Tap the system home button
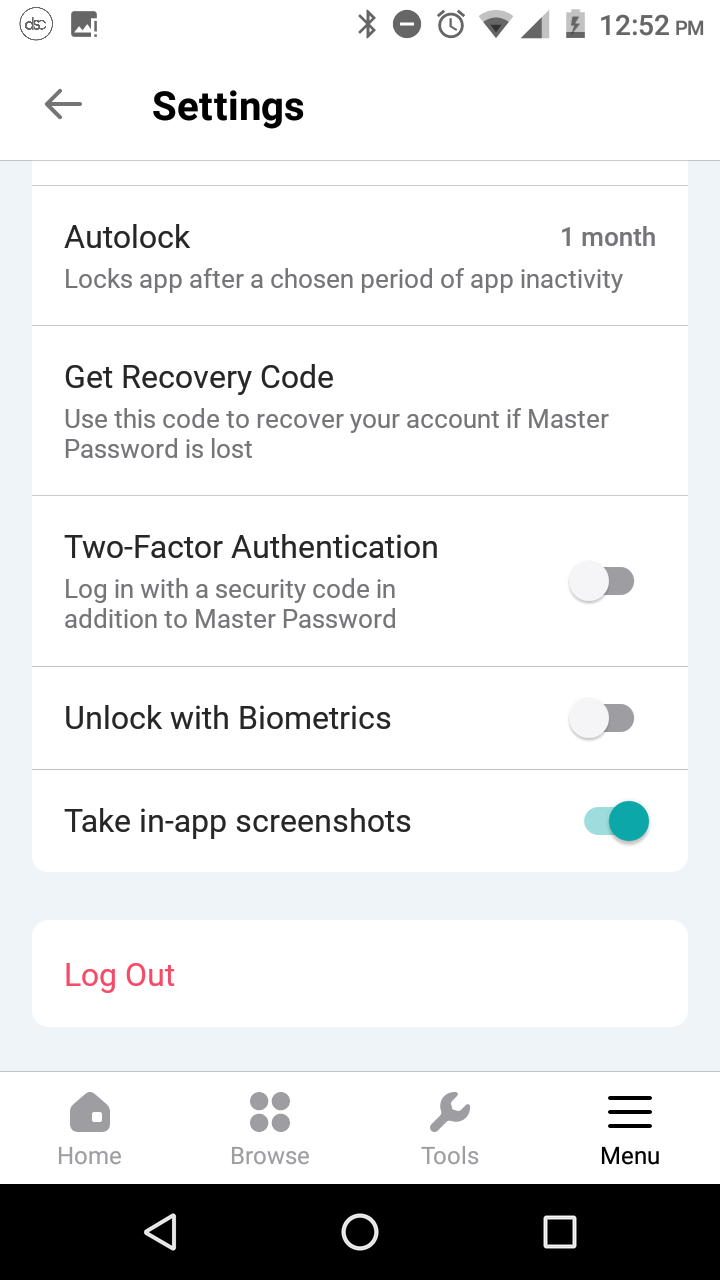720x1280 pixels. coord(360,1232)
